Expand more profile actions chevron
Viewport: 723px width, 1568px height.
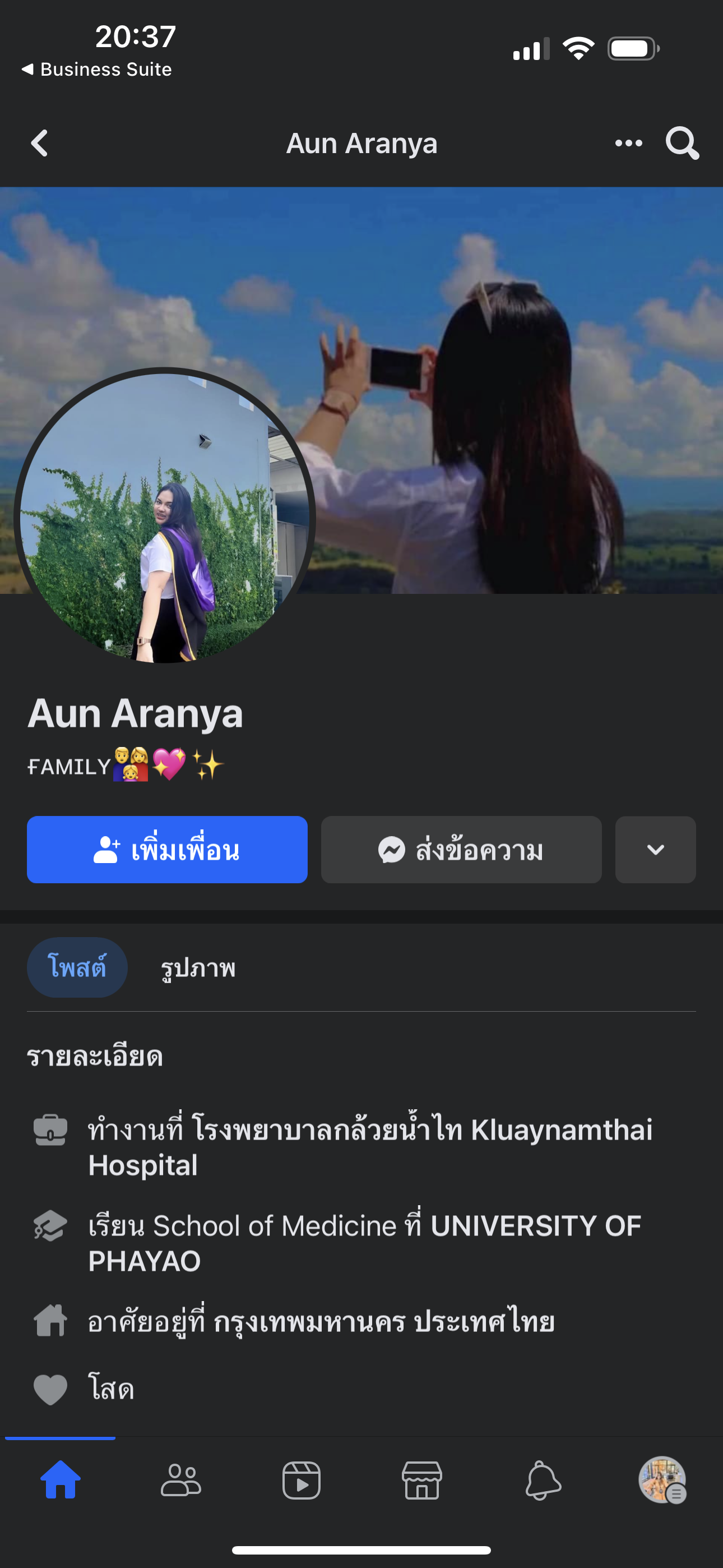(655, 850)
